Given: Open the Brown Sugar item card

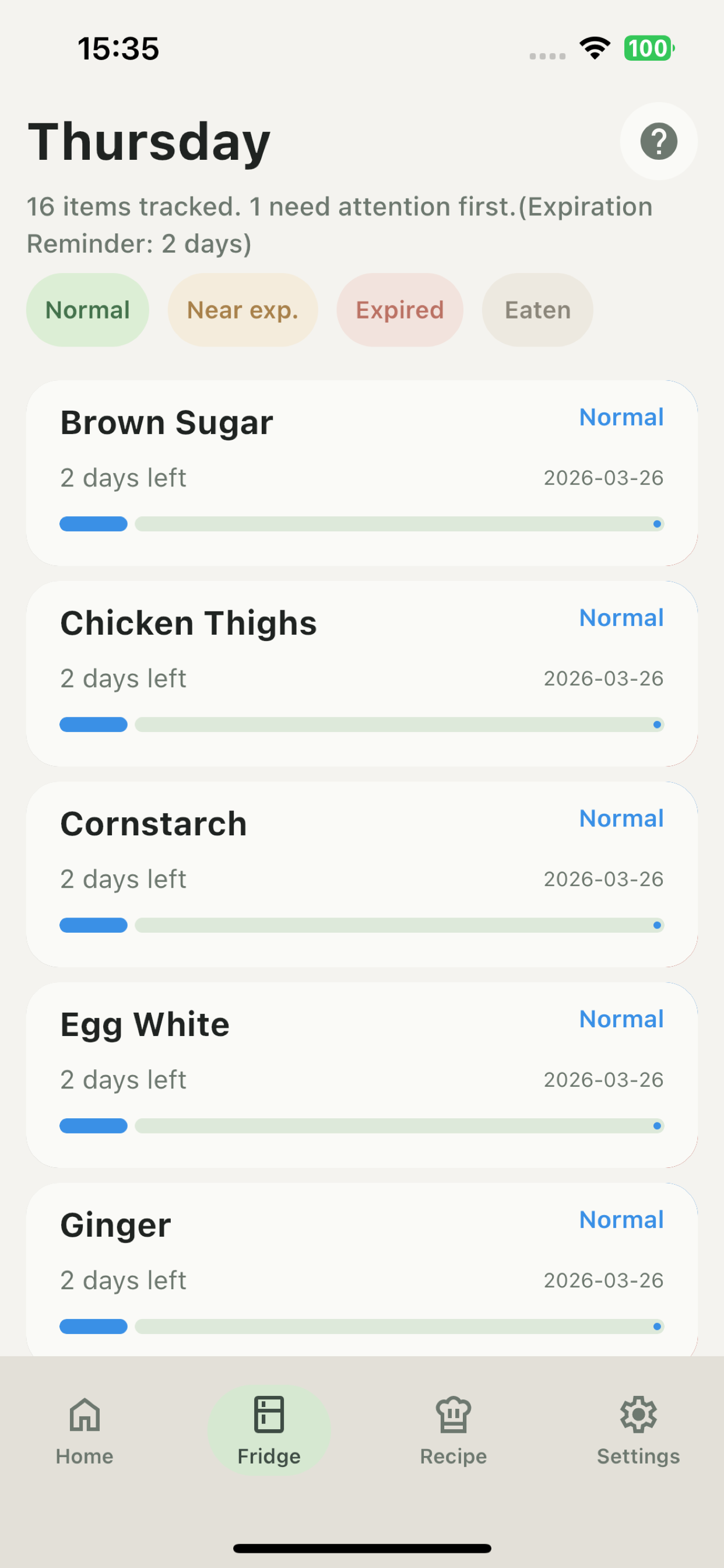Looking at the screenshot, I should [361, 473].
